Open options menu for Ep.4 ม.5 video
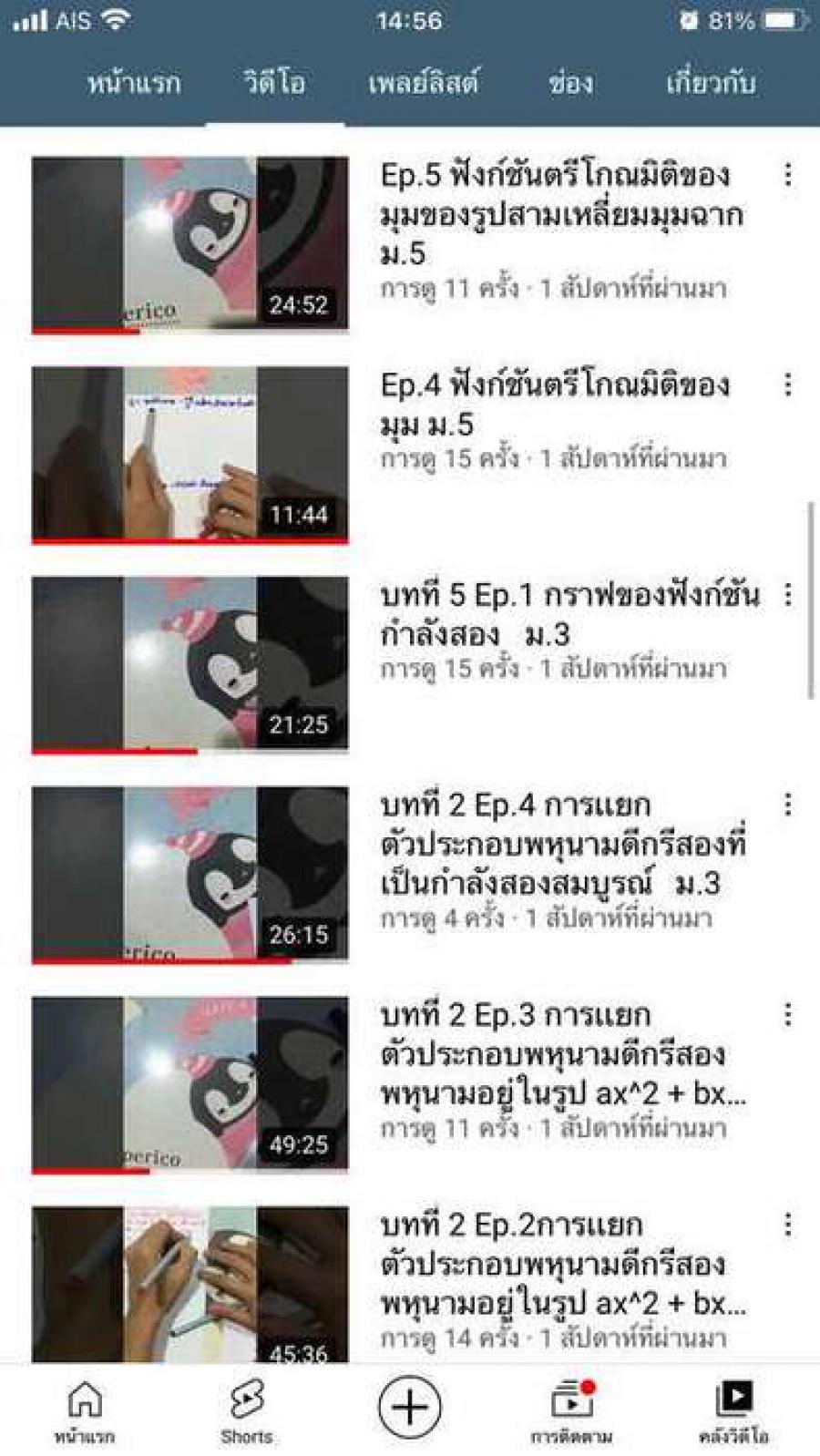 coord(787,385)
